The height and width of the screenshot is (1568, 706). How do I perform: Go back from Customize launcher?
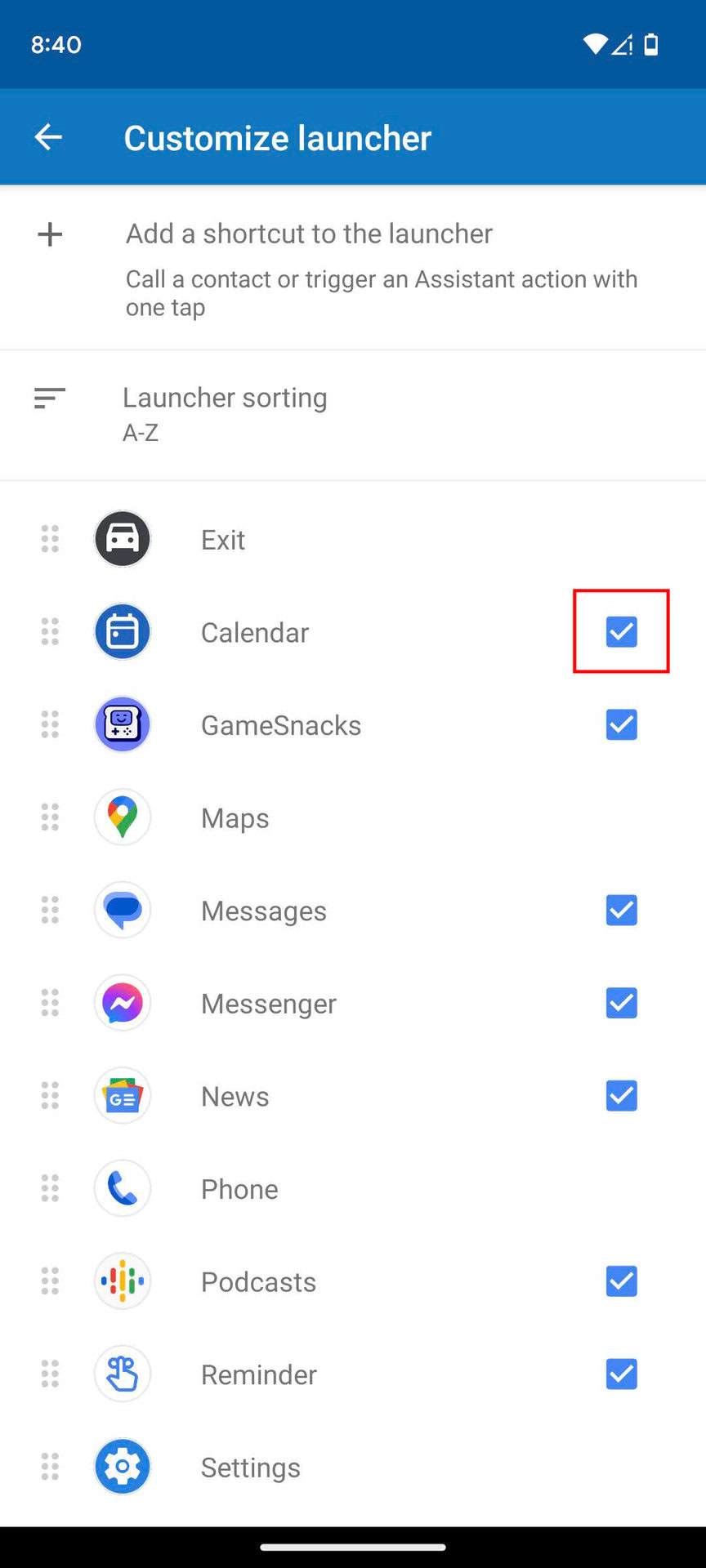48,137
